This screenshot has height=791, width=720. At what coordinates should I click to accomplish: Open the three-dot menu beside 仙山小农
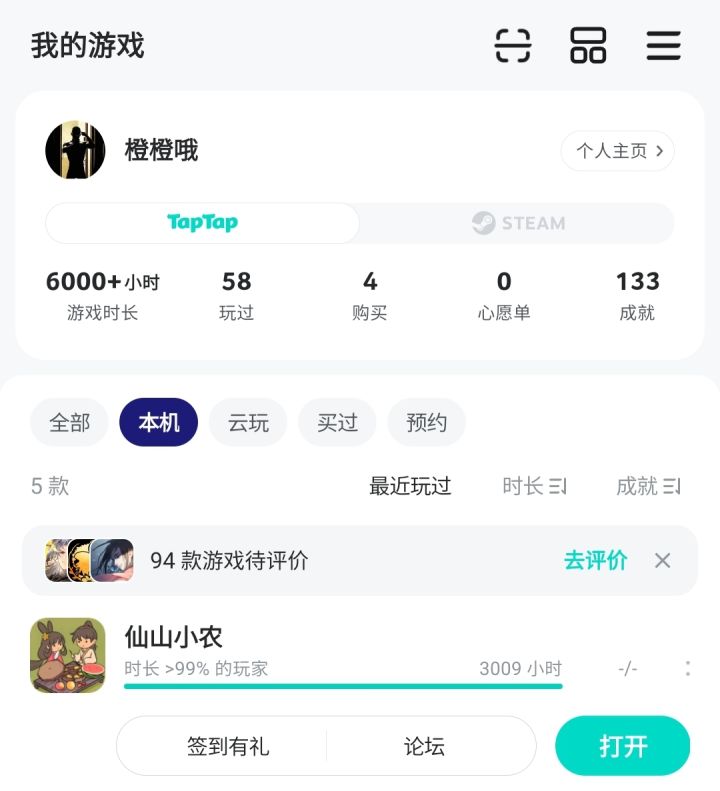pos(689,668)
